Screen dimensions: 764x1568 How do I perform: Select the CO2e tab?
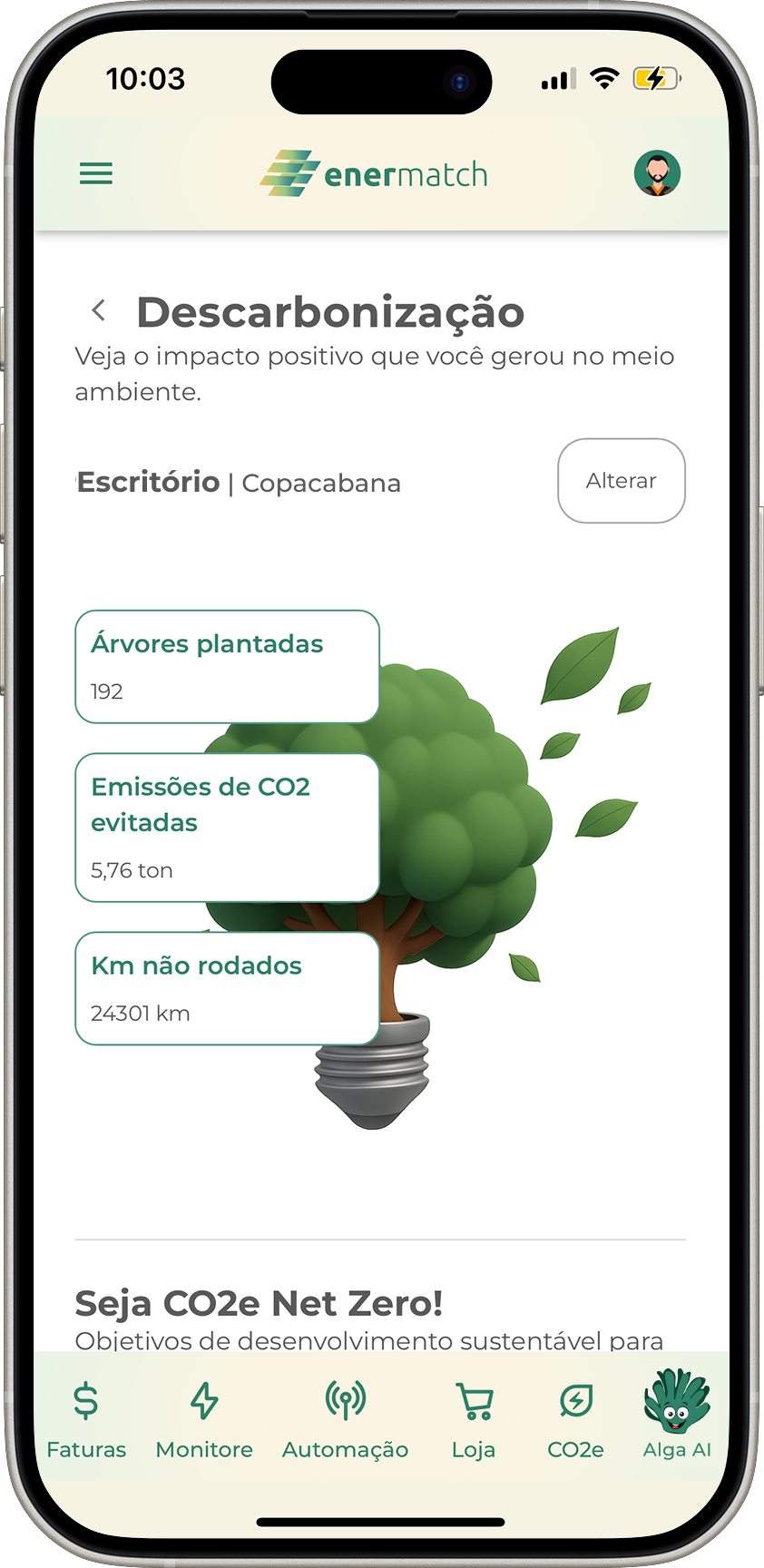tap(575, 1419)
